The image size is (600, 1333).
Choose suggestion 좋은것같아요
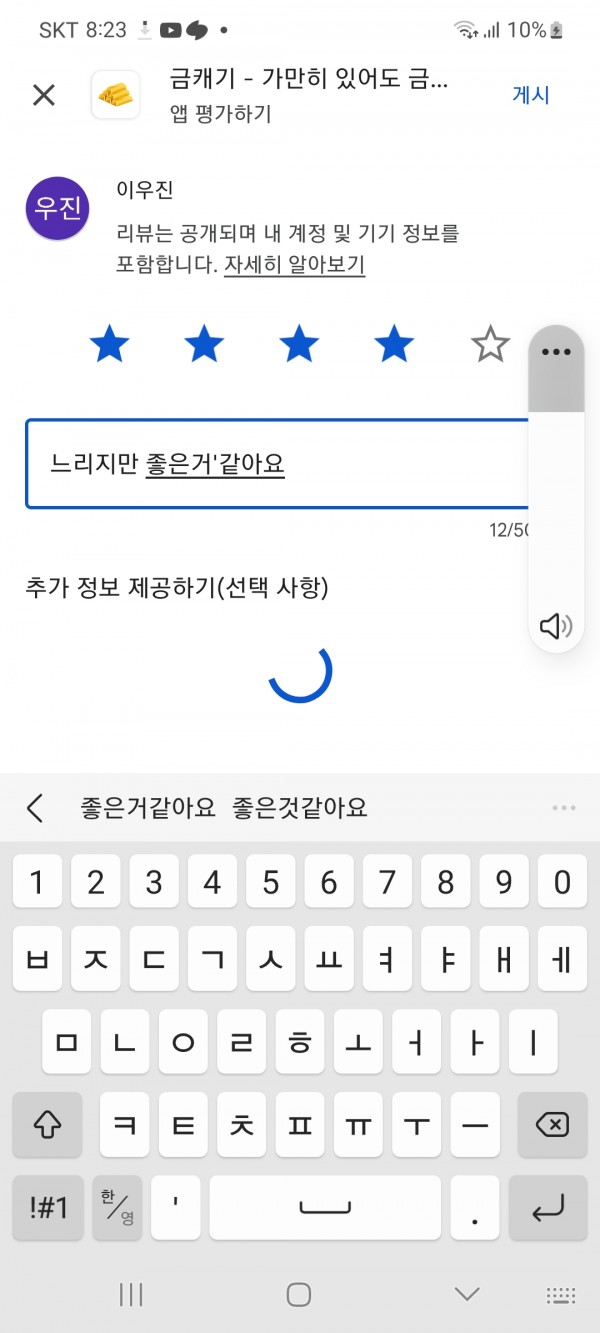click(x=300, y=807)
